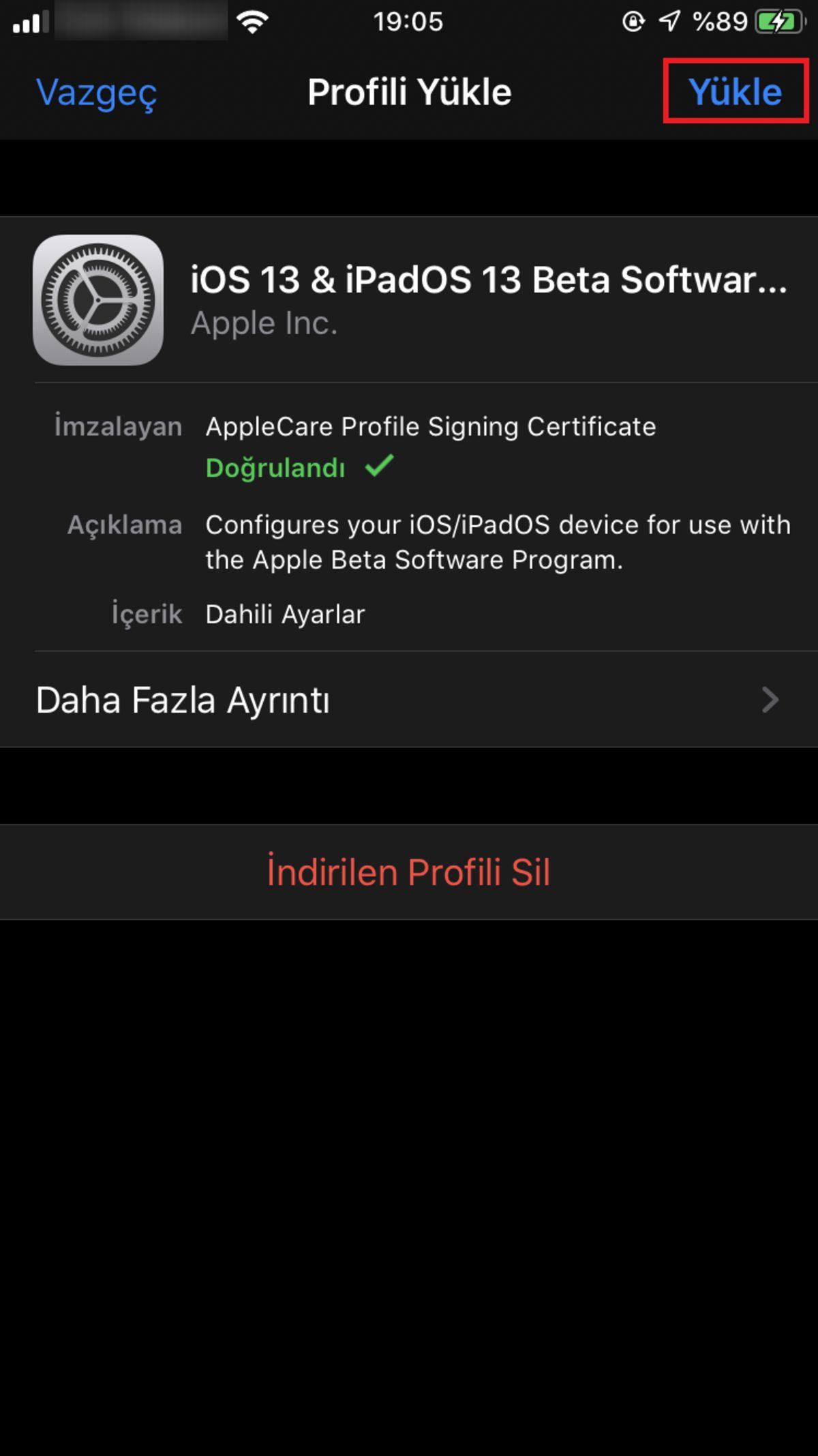The height and width of the screenshot is (1456, 818).
Task: Tap the Wi-Fi status icon
Action: pos(251,20)
